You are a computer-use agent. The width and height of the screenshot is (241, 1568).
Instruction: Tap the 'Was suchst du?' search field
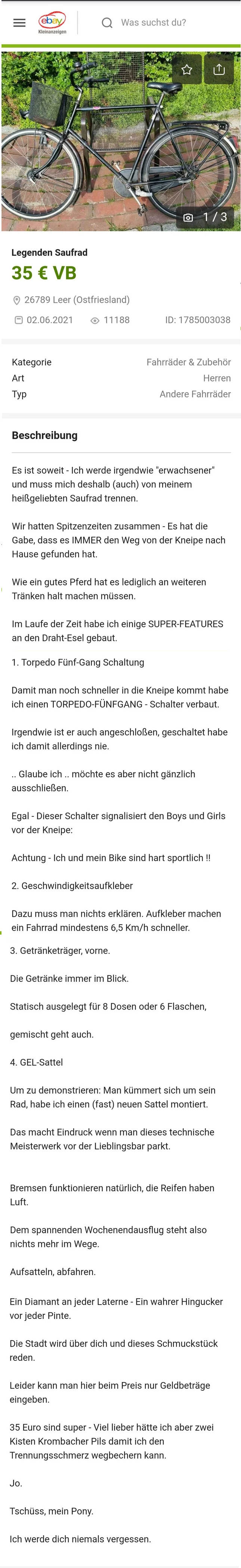point(153,22)
